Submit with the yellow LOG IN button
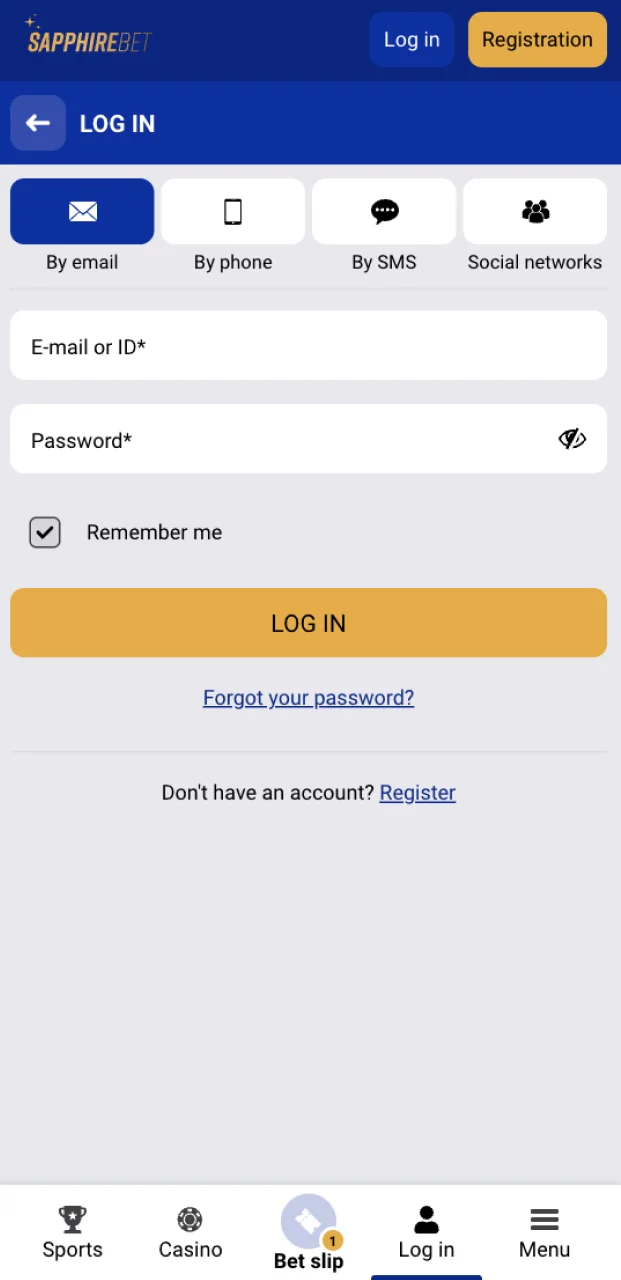This screenshot has width=621, height=1280. click(x=308, y=623)
